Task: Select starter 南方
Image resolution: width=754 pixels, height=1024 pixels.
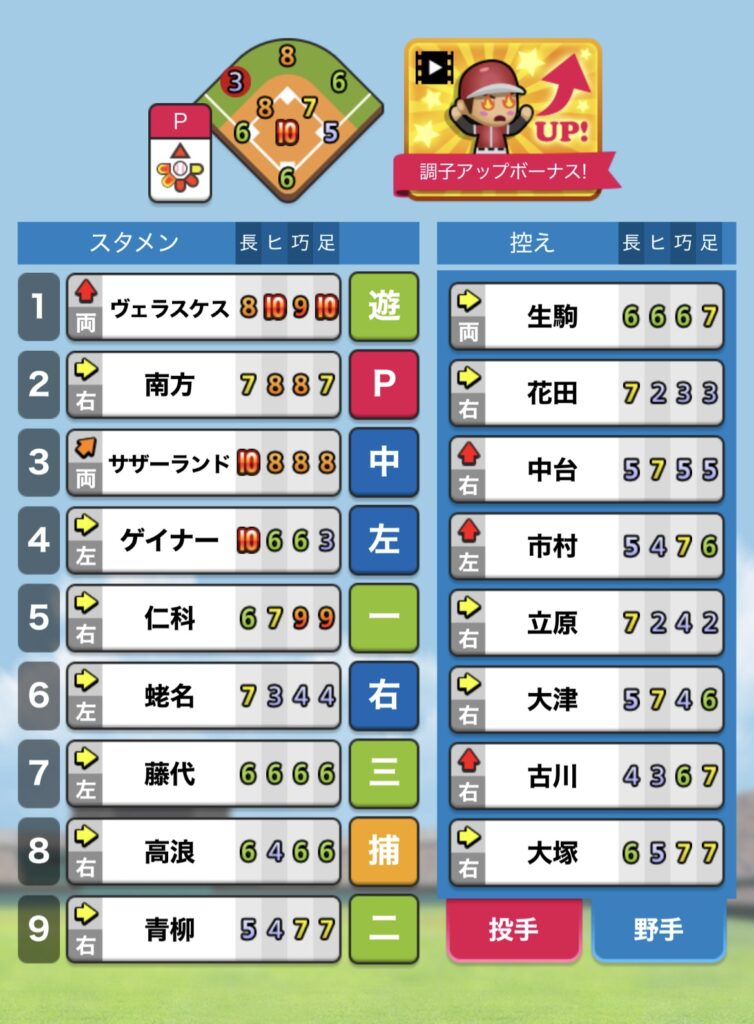Action: (x=203, y=384)
